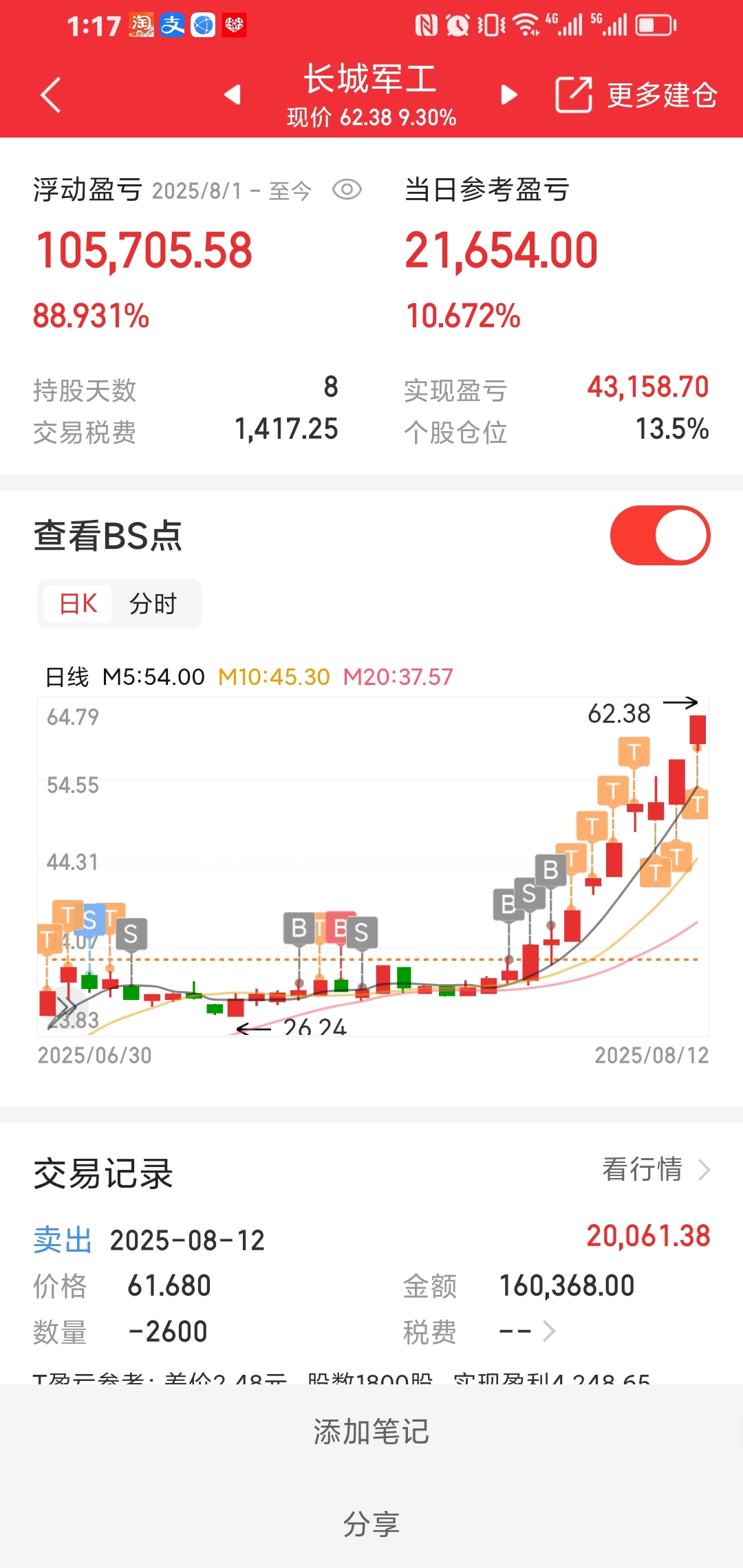This screenshot has width=743, height=1568.
Task: Turn off the 查看BS点 switch
Action: 660,535
